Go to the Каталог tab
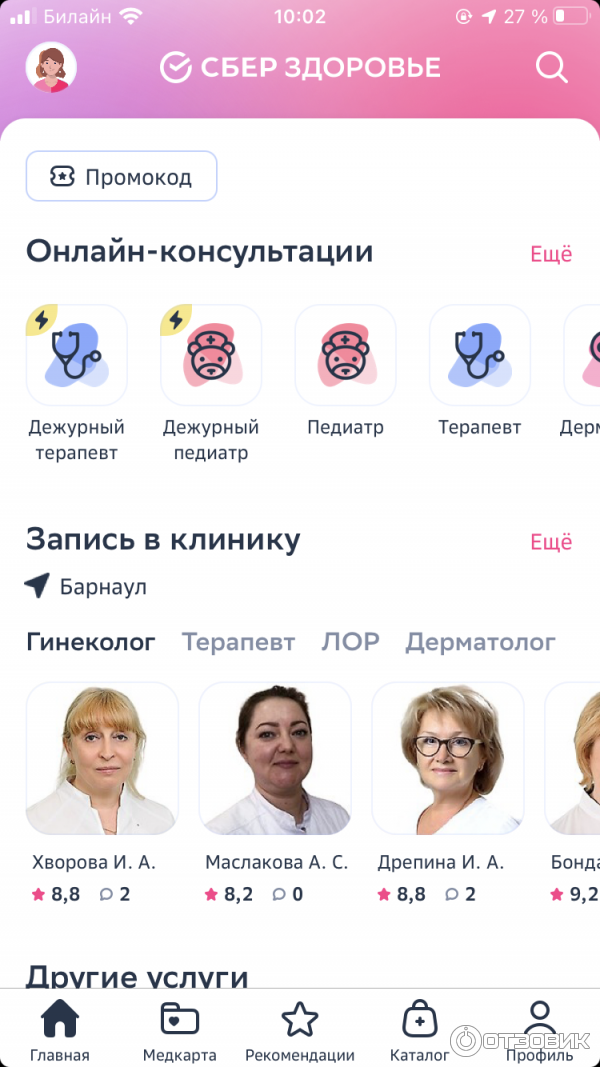The width and height of the screenshot is (600, 1067). pos(420,1030)
